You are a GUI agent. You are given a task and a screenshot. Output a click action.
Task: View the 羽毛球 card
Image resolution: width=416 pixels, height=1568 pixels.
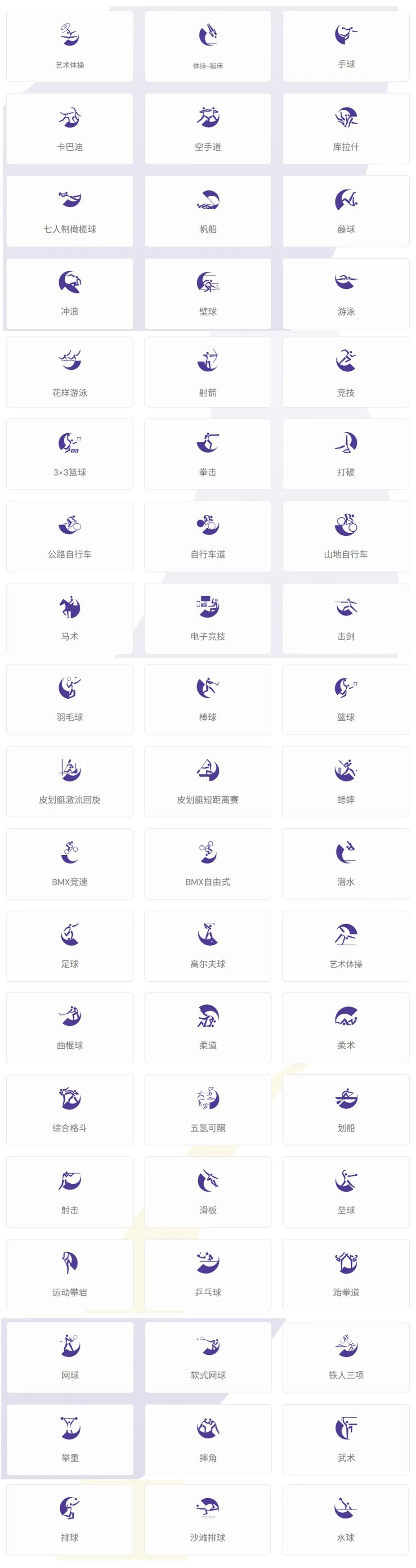70,699
